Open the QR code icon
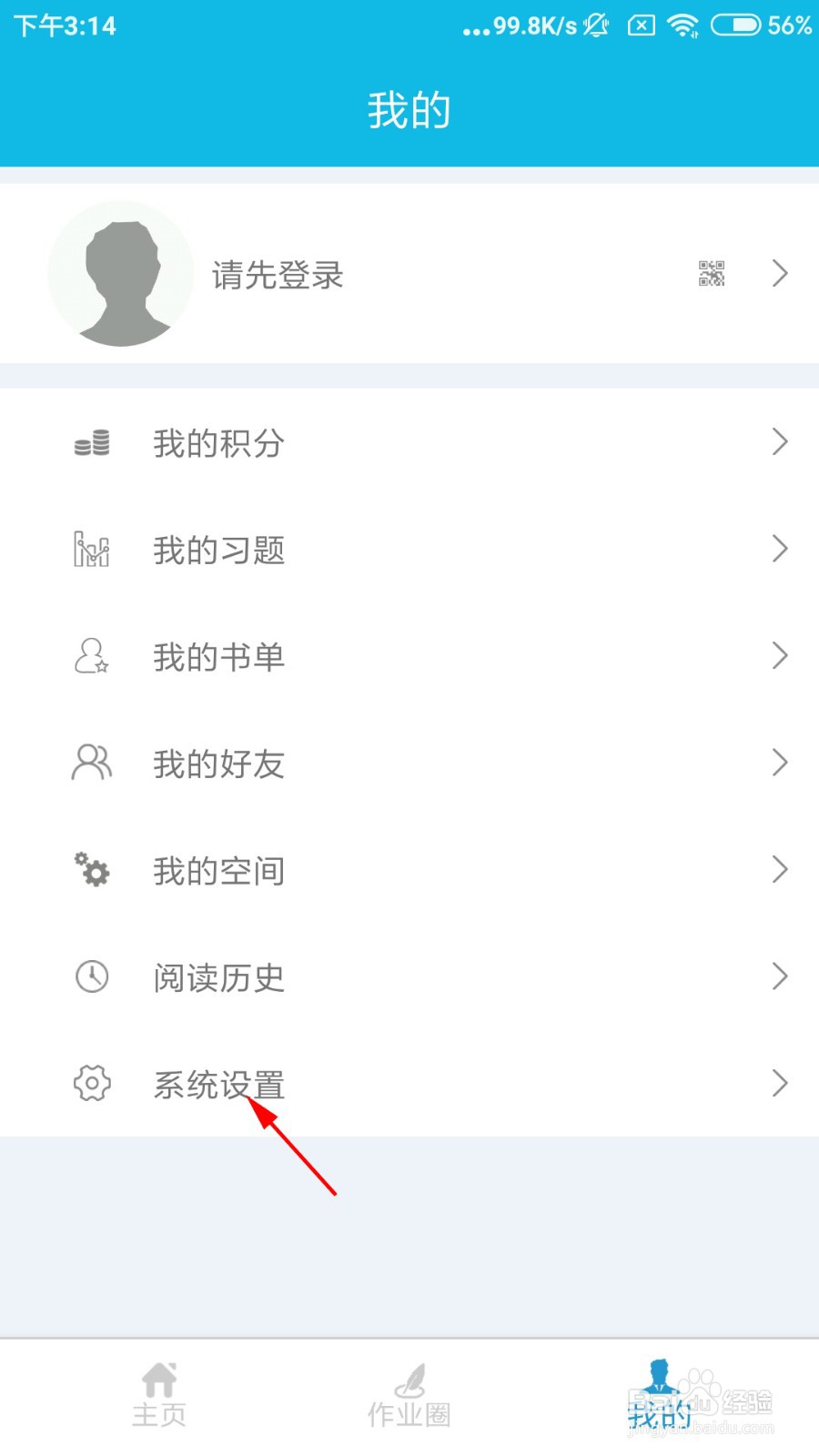 coord(712,273)
